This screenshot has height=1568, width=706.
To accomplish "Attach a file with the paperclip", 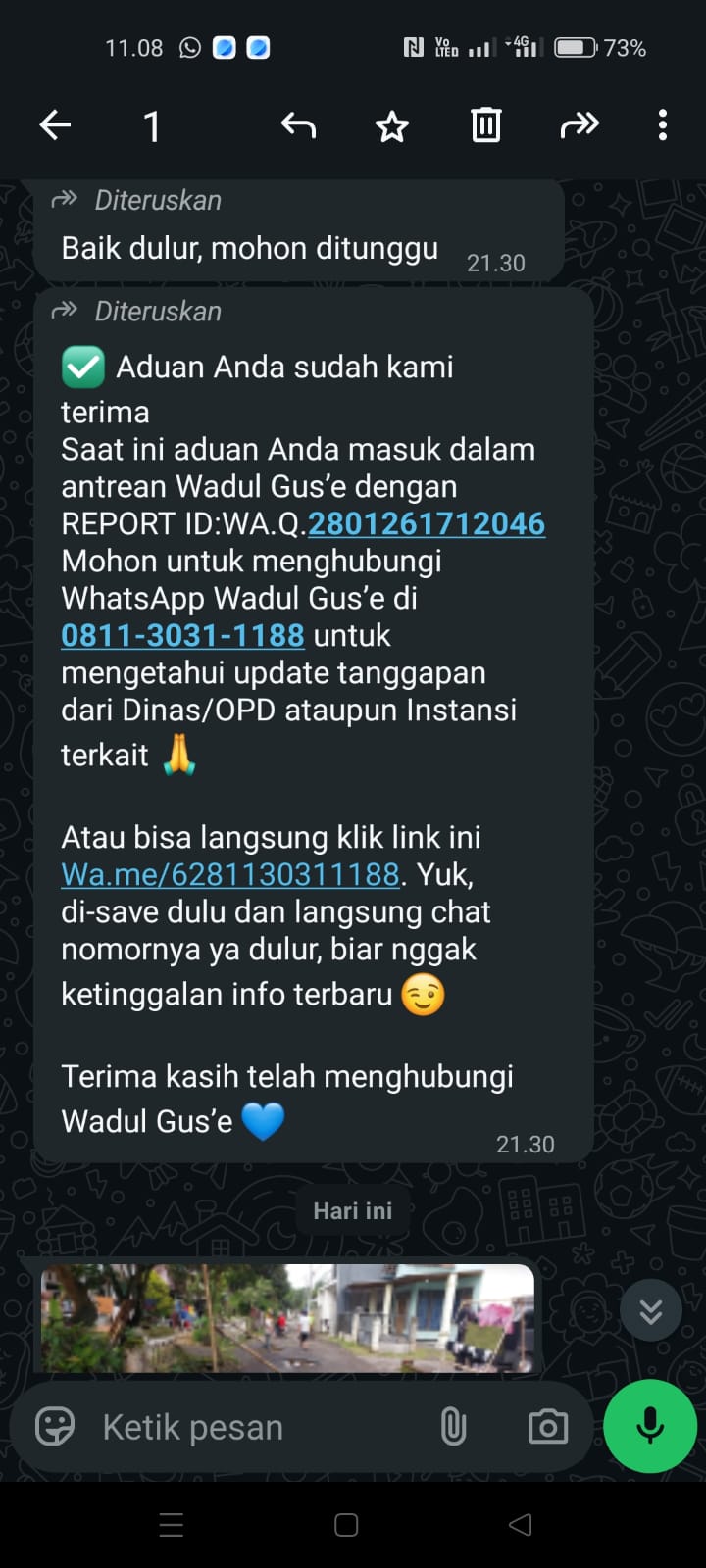I will pos(453,1427).
